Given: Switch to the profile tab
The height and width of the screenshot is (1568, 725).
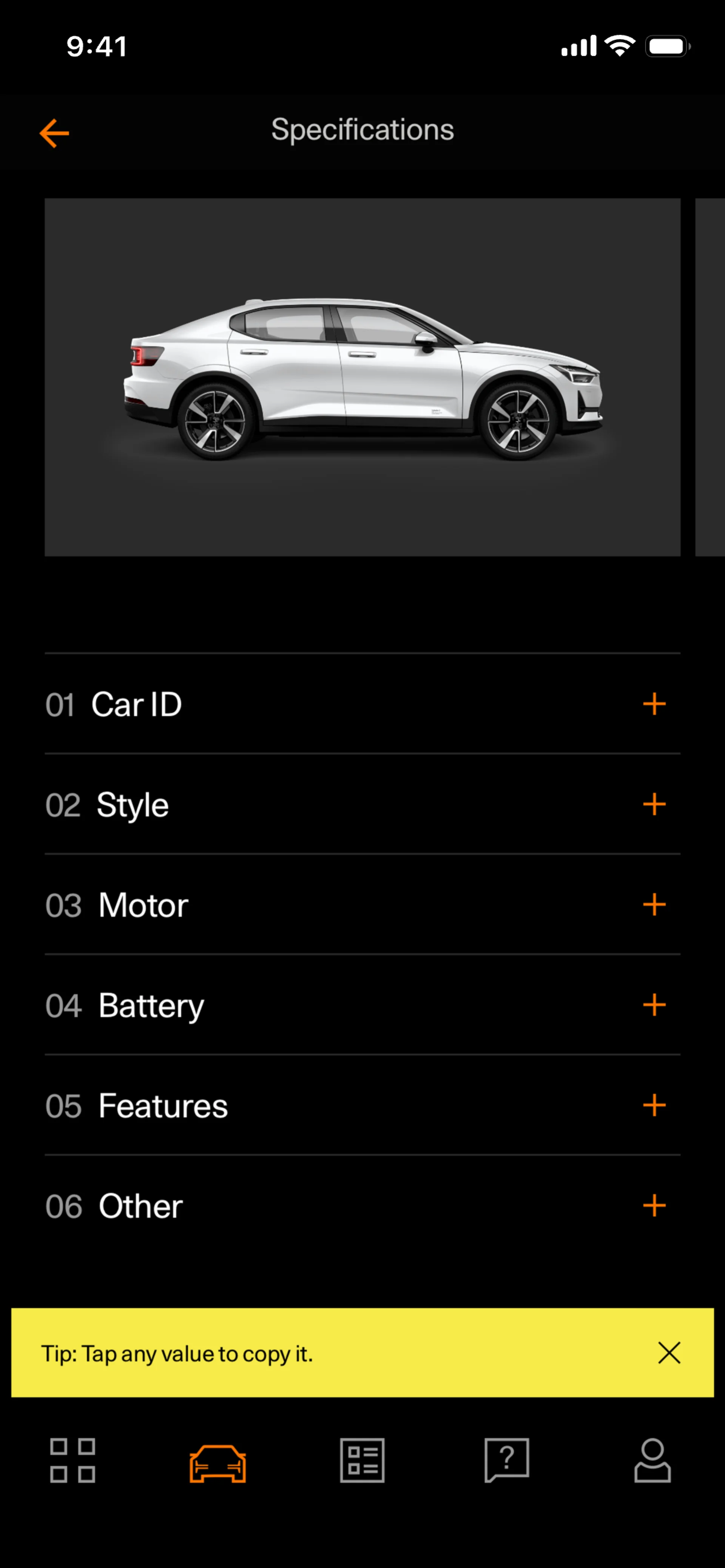Looking at the screenshot, I should click(652, 1460).
